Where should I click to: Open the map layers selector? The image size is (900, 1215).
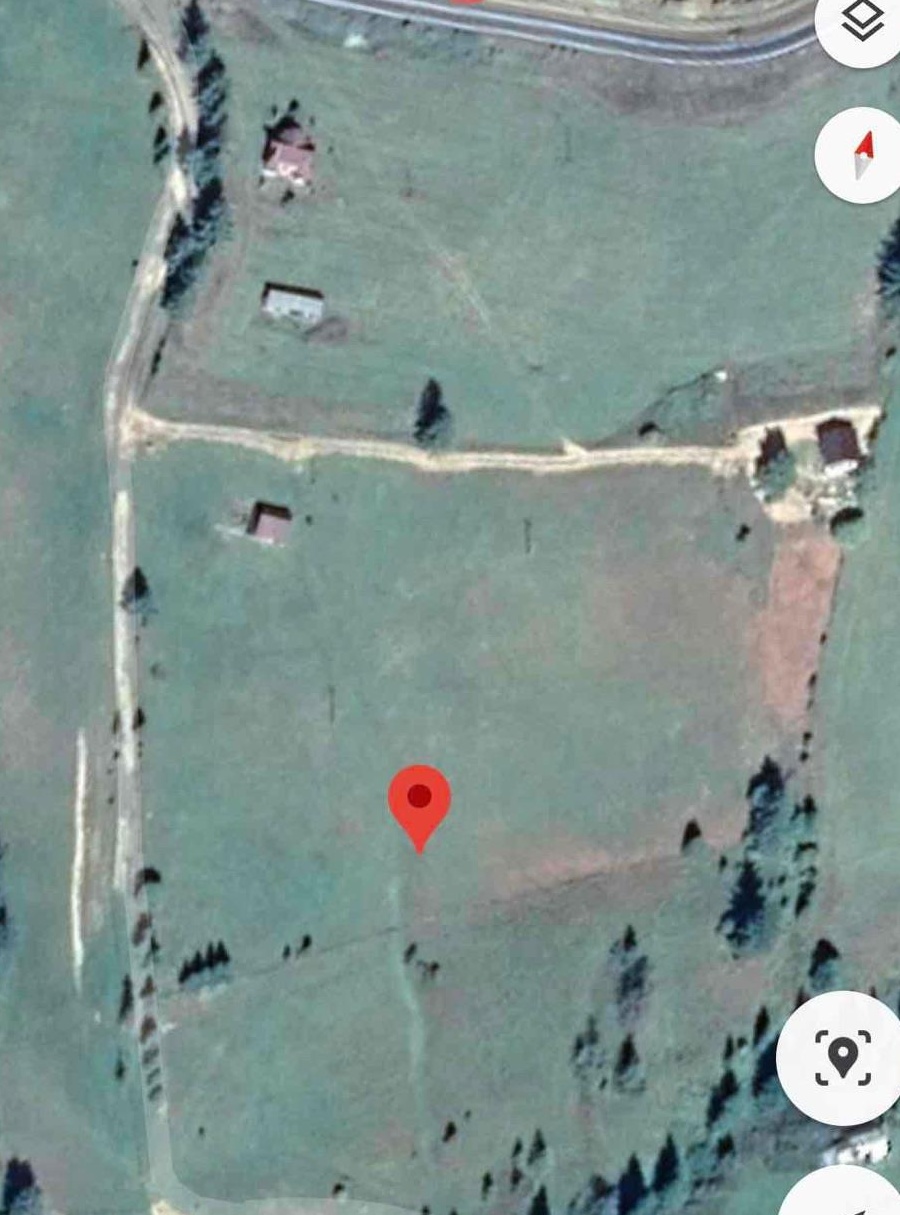click(862, 22)
